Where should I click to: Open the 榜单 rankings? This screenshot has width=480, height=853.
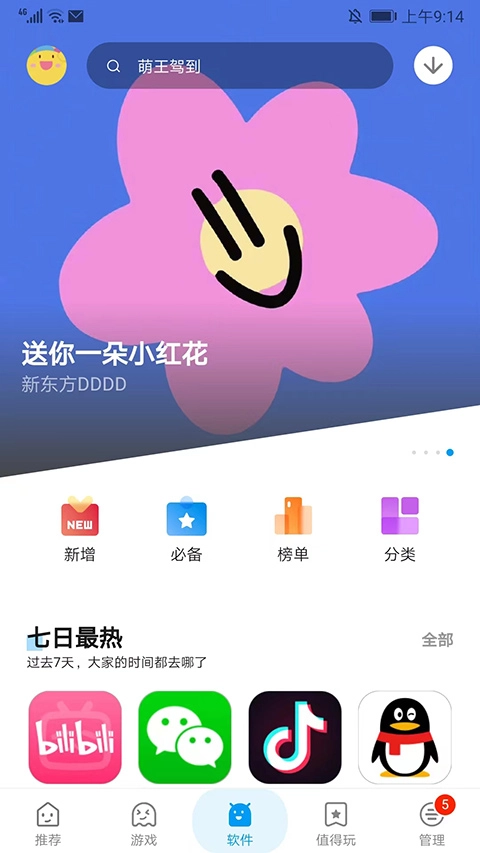(293, 529)
